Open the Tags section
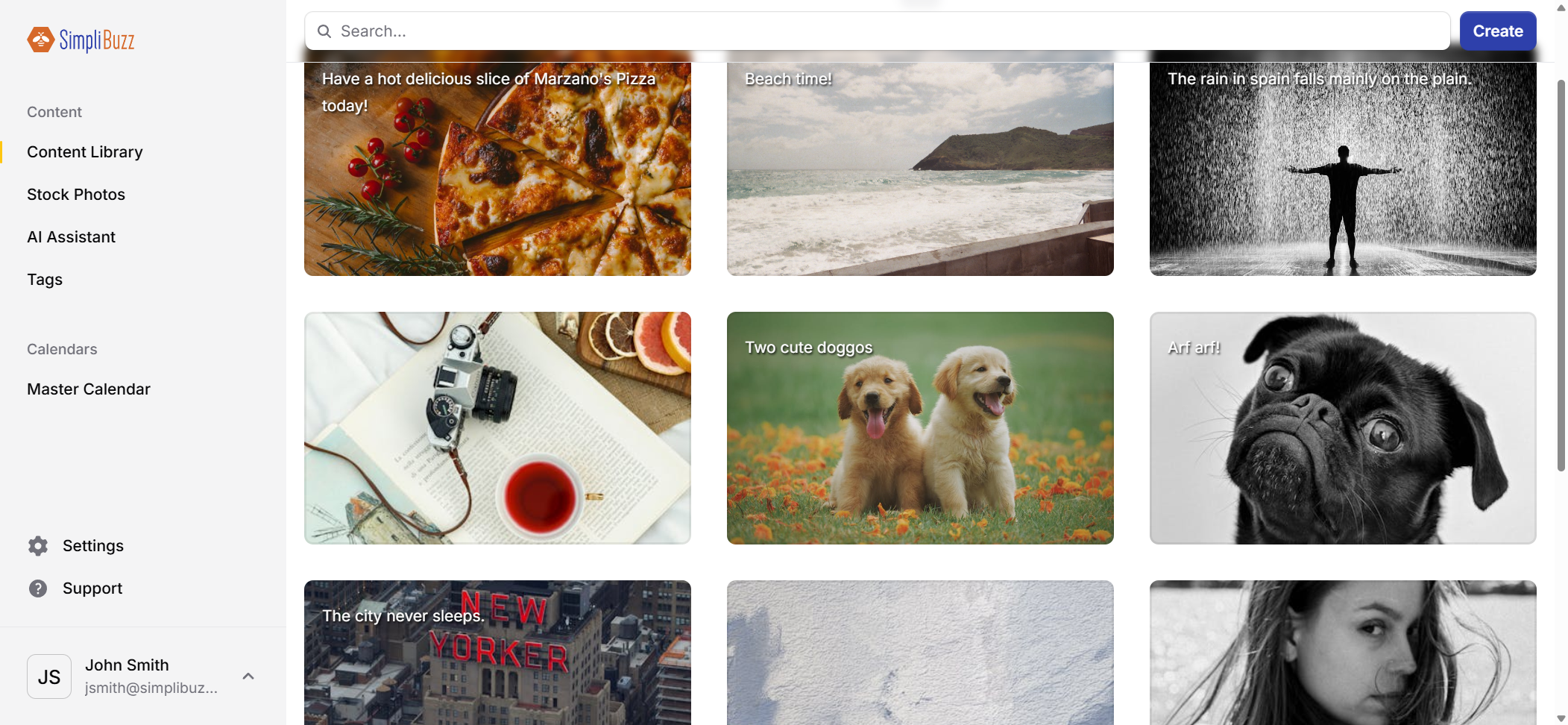Viewport: 1568px width, 725px height. (45, 280)
